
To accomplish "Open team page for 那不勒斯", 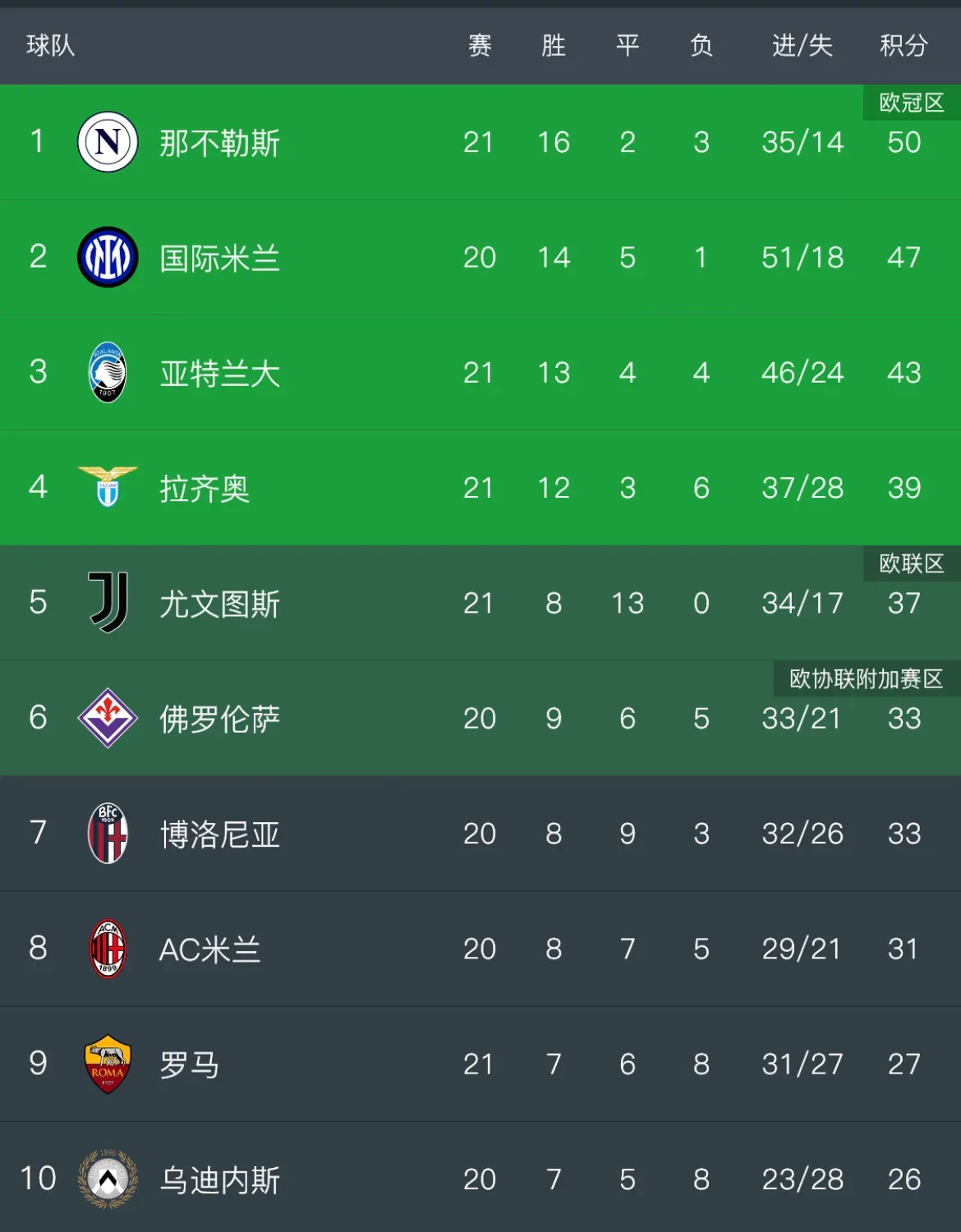I will (218, 141).
